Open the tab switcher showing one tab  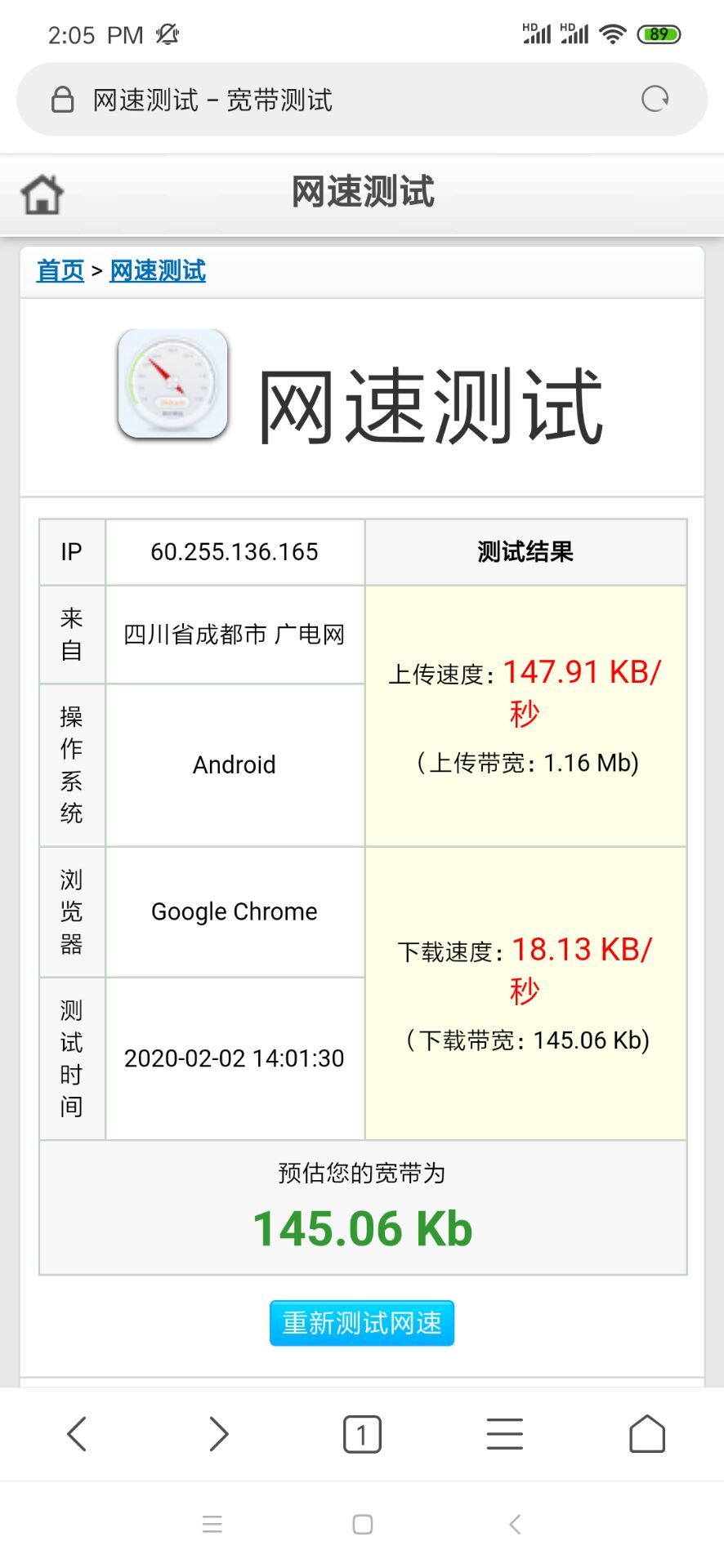(362, 1433)
